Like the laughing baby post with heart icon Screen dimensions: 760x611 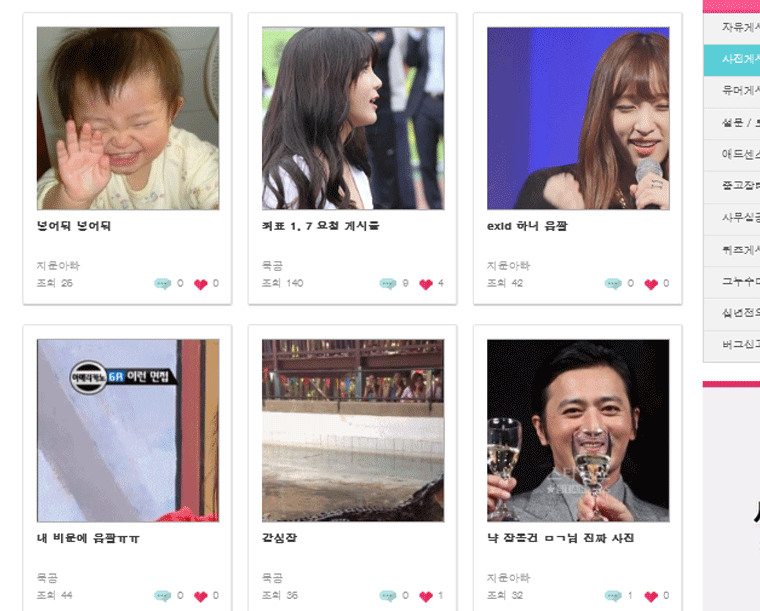pyautogui.click(x=200, y=284)
